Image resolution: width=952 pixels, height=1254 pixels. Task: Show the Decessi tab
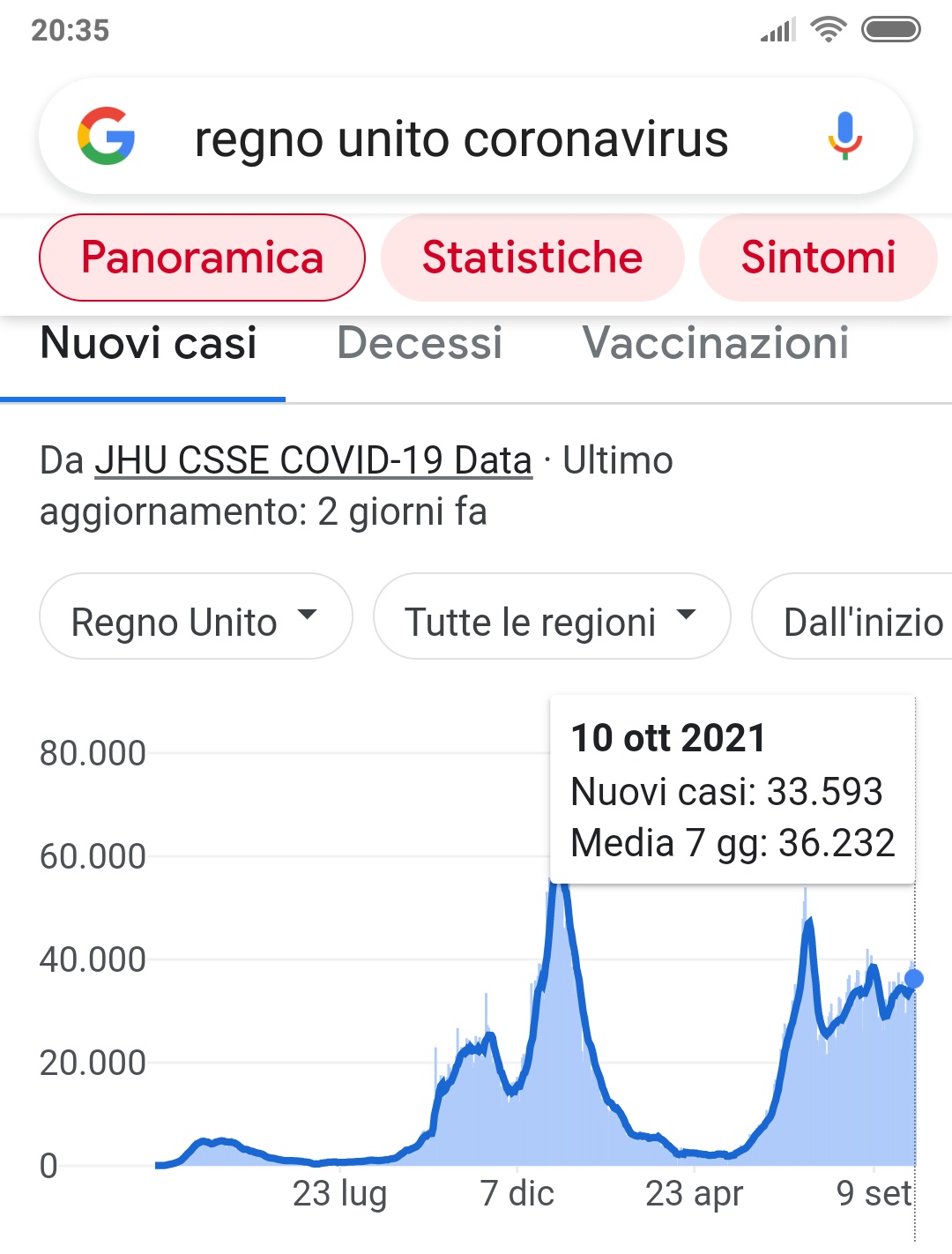(420, 343)
